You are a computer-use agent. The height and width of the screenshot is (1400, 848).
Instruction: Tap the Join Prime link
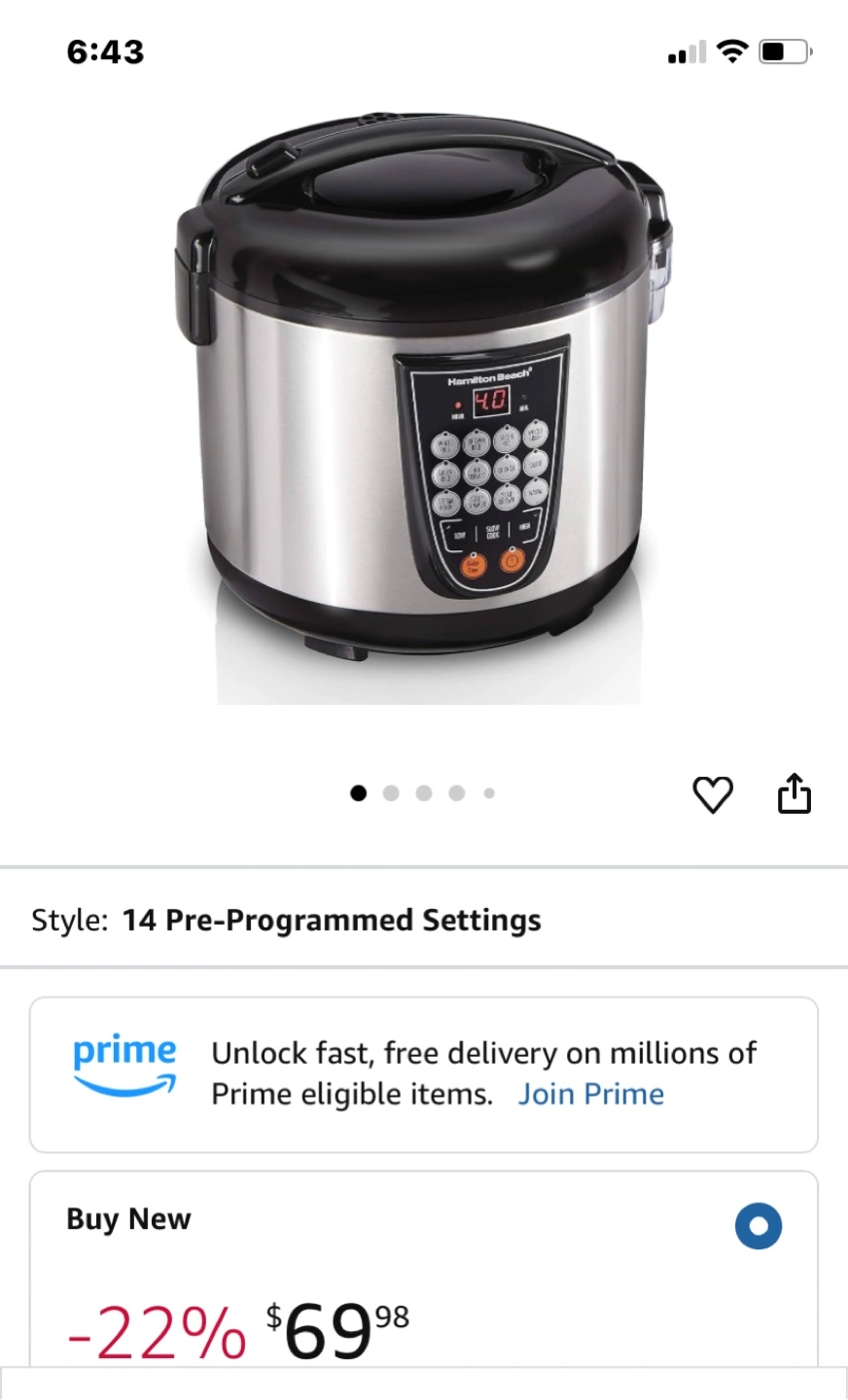pyautogui.click(x=590, y=1094)
